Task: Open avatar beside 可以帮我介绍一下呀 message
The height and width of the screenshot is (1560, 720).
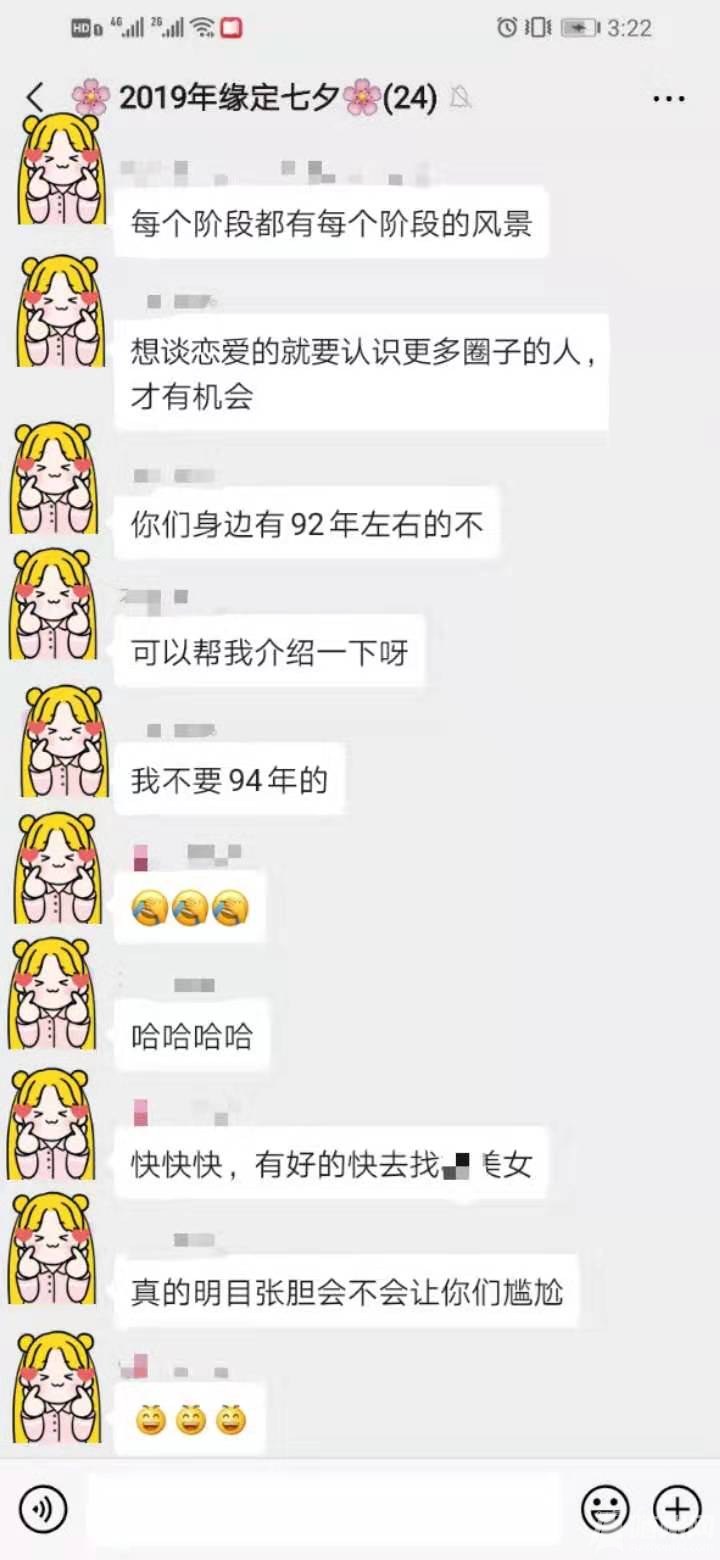Action: click(55, 605)
